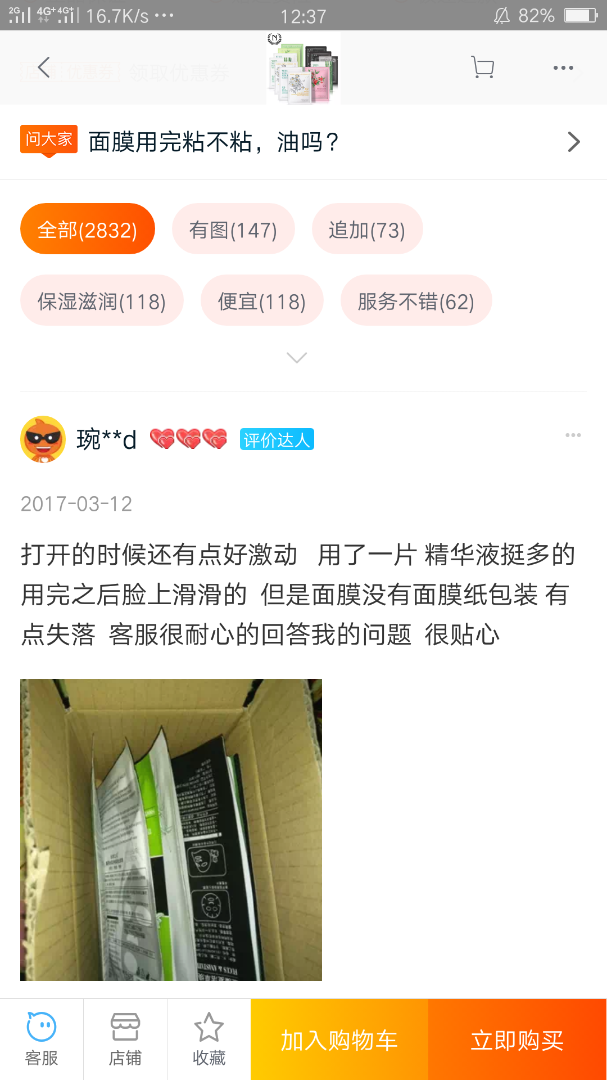Viewport: 607px width, 1080px height.
Task: Expand more review tags with the down chevron
Action: (297, 357)
